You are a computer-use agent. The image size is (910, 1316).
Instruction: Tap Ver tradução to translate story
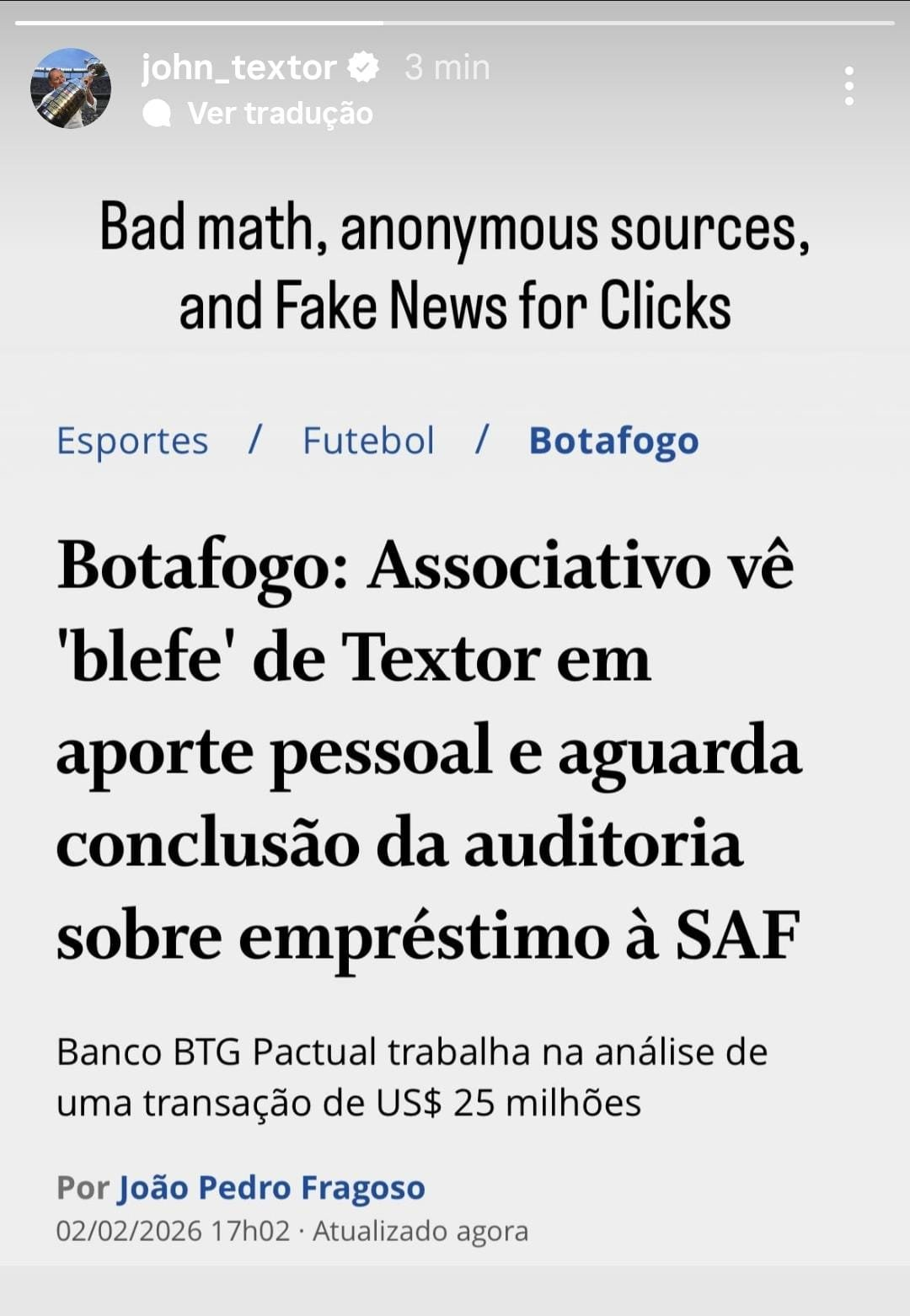tap(279, 113)
